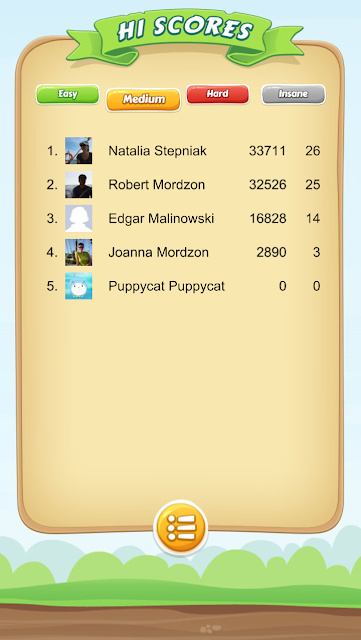Select the Medium difficulty tab

(x=143, y=100)
